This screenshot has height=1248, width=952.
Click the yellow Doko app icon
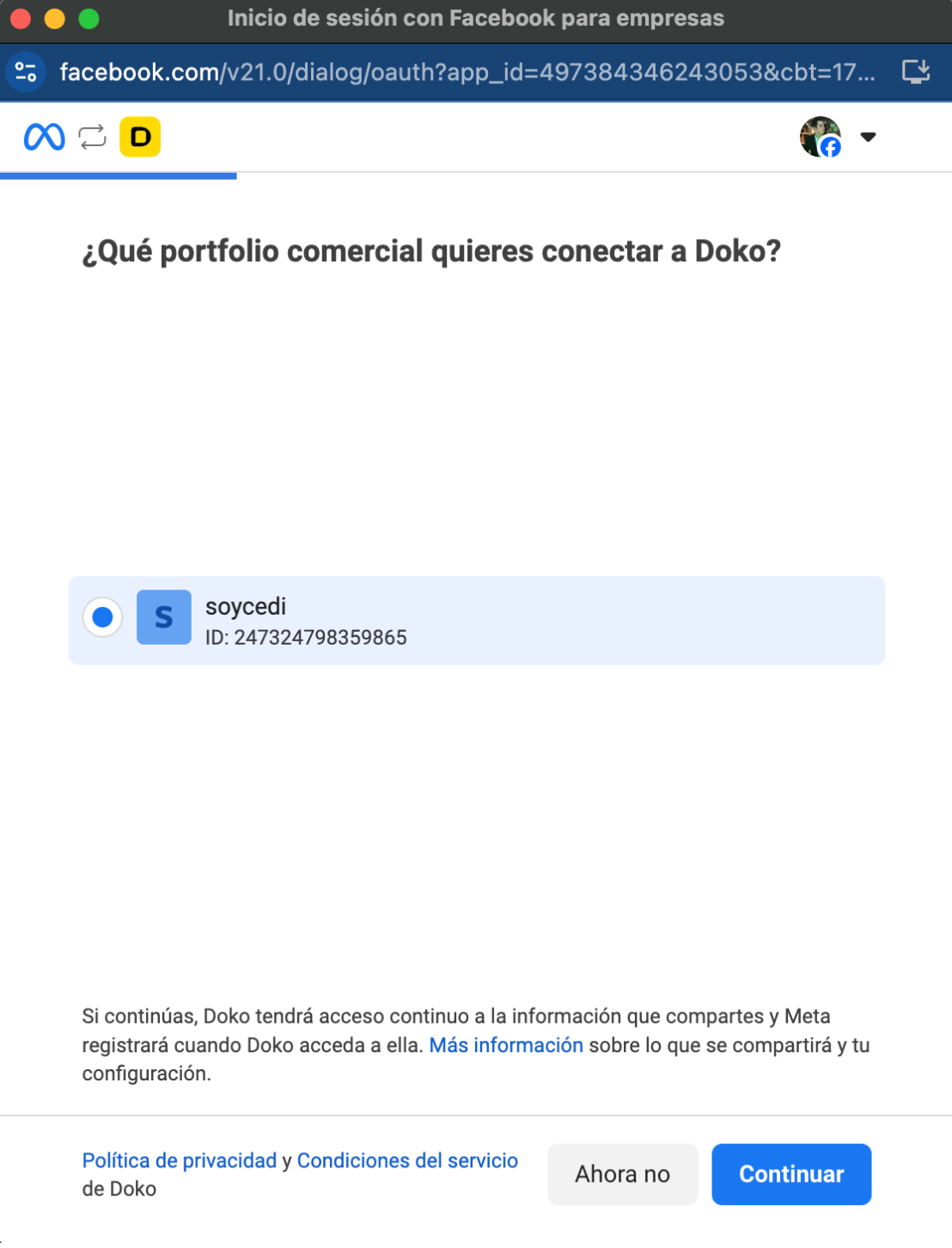(x=141, y=136)
